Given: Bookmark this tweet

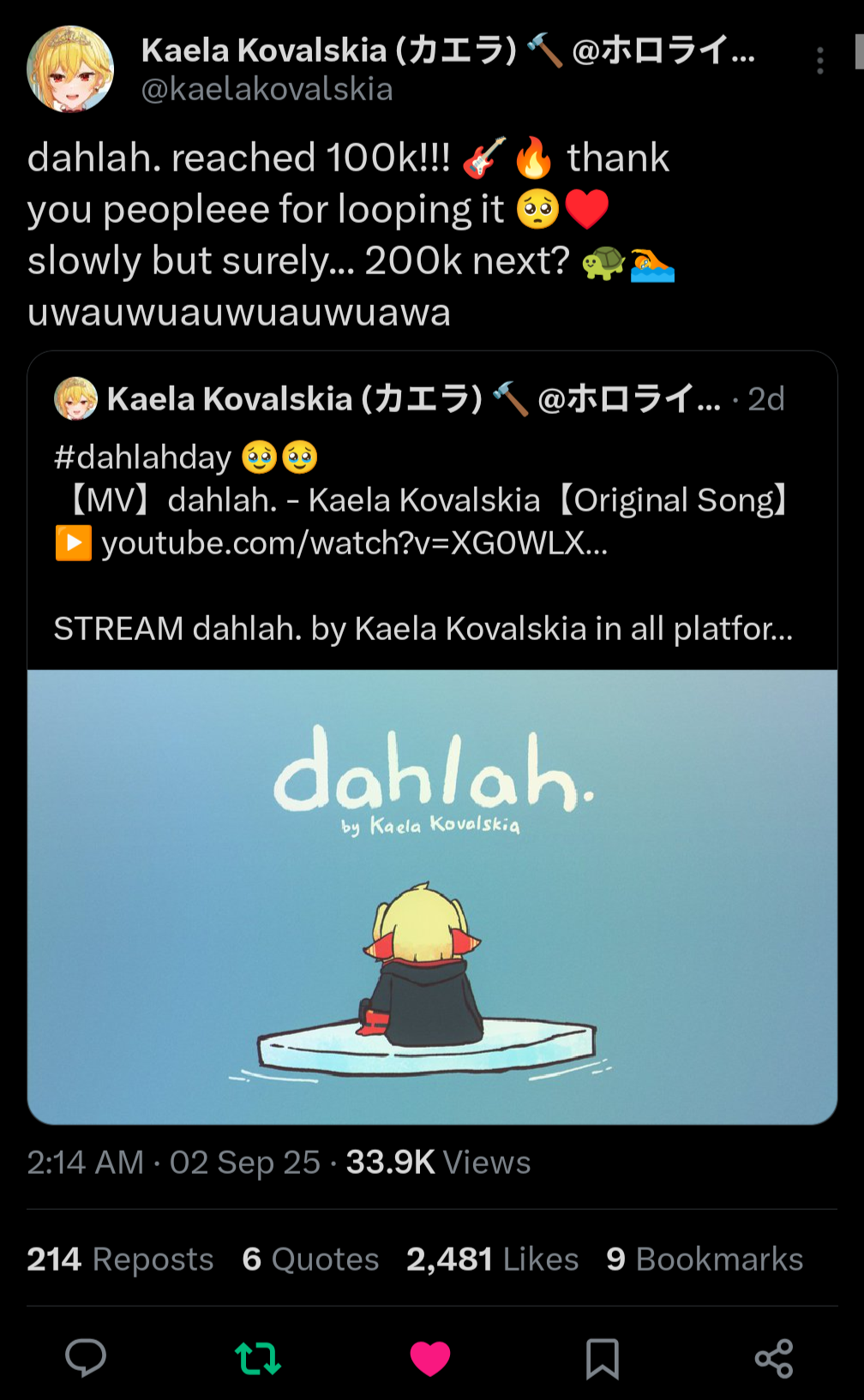Looking at the screenshot, I should click(x=602, y=1358).
